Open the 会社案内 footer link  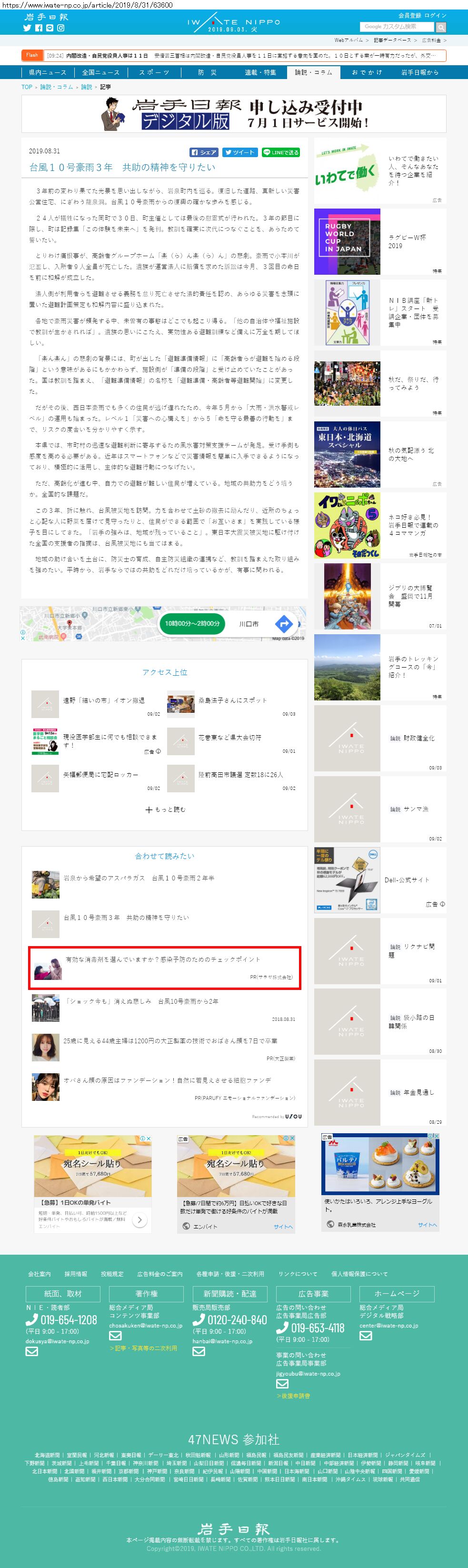tap(40, 1274)
